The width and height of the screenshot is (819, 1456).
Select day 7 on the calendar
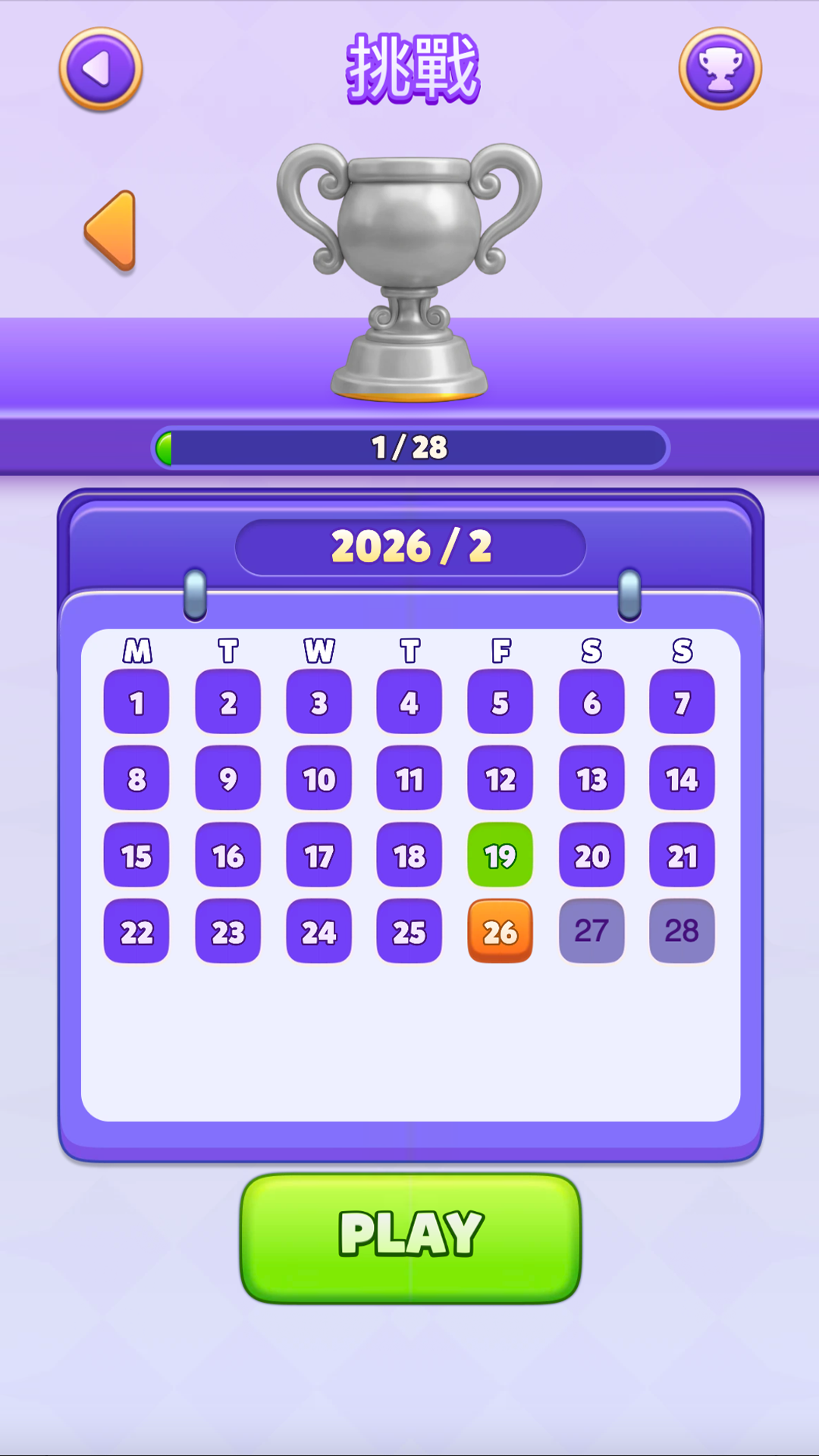682,702
